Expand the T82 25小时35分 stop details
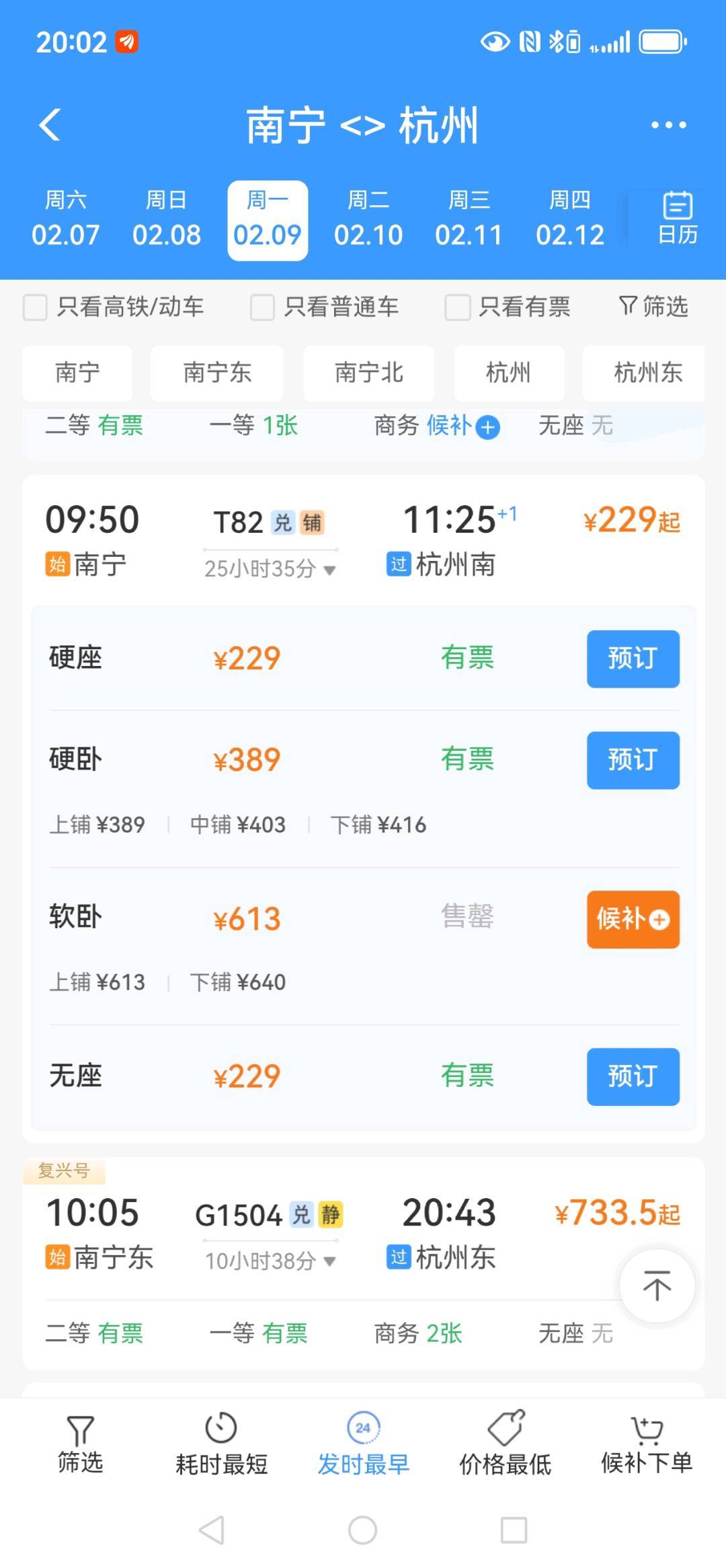The image size is (726, 1568). 270,569
